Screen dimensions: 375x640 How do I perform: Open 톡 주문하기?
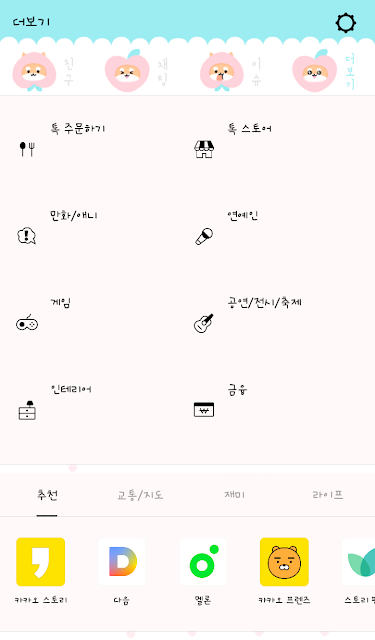(x=94, y=140)
